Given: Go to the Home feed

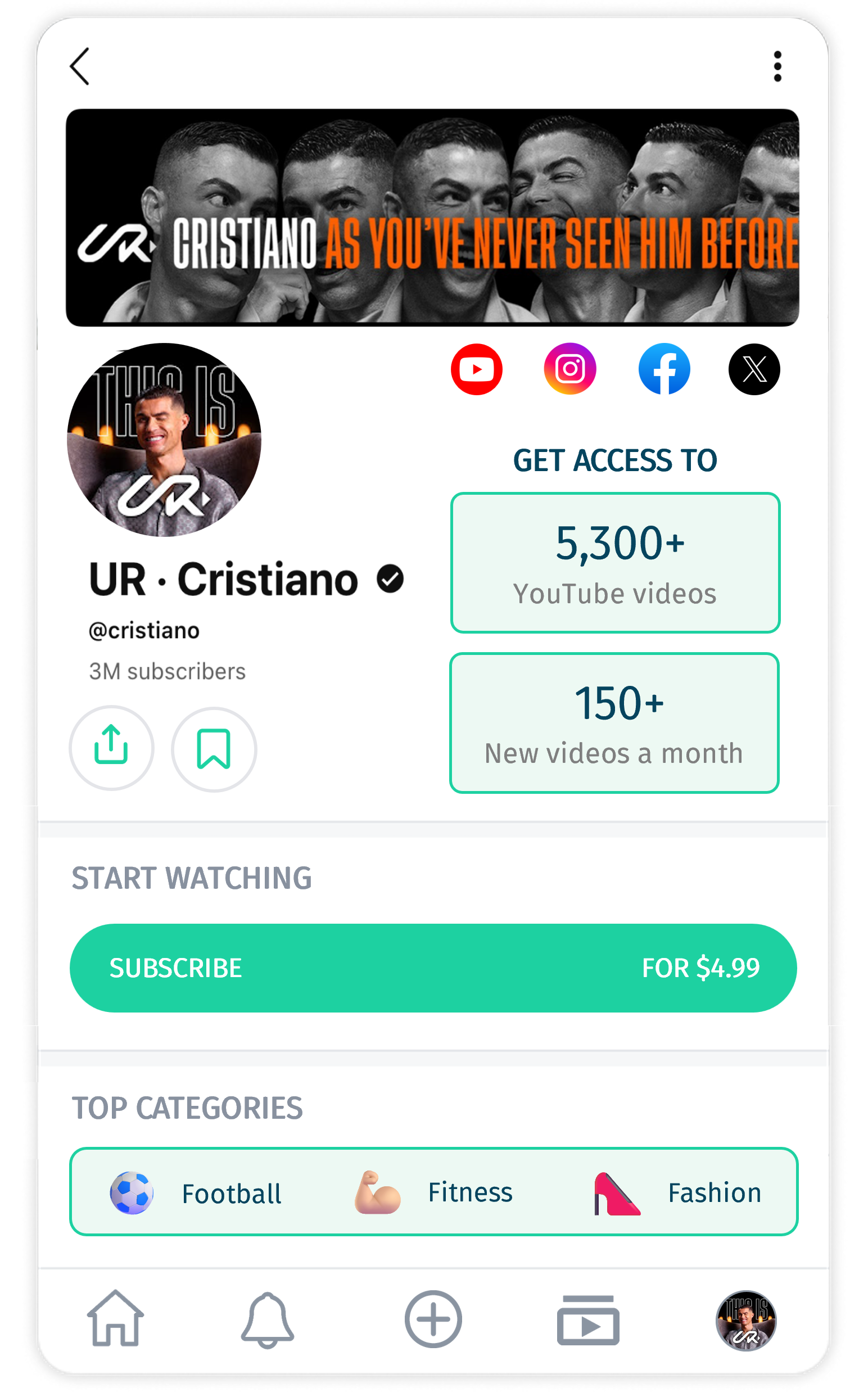Looking at the screenshot, I should coord(114,1319).
